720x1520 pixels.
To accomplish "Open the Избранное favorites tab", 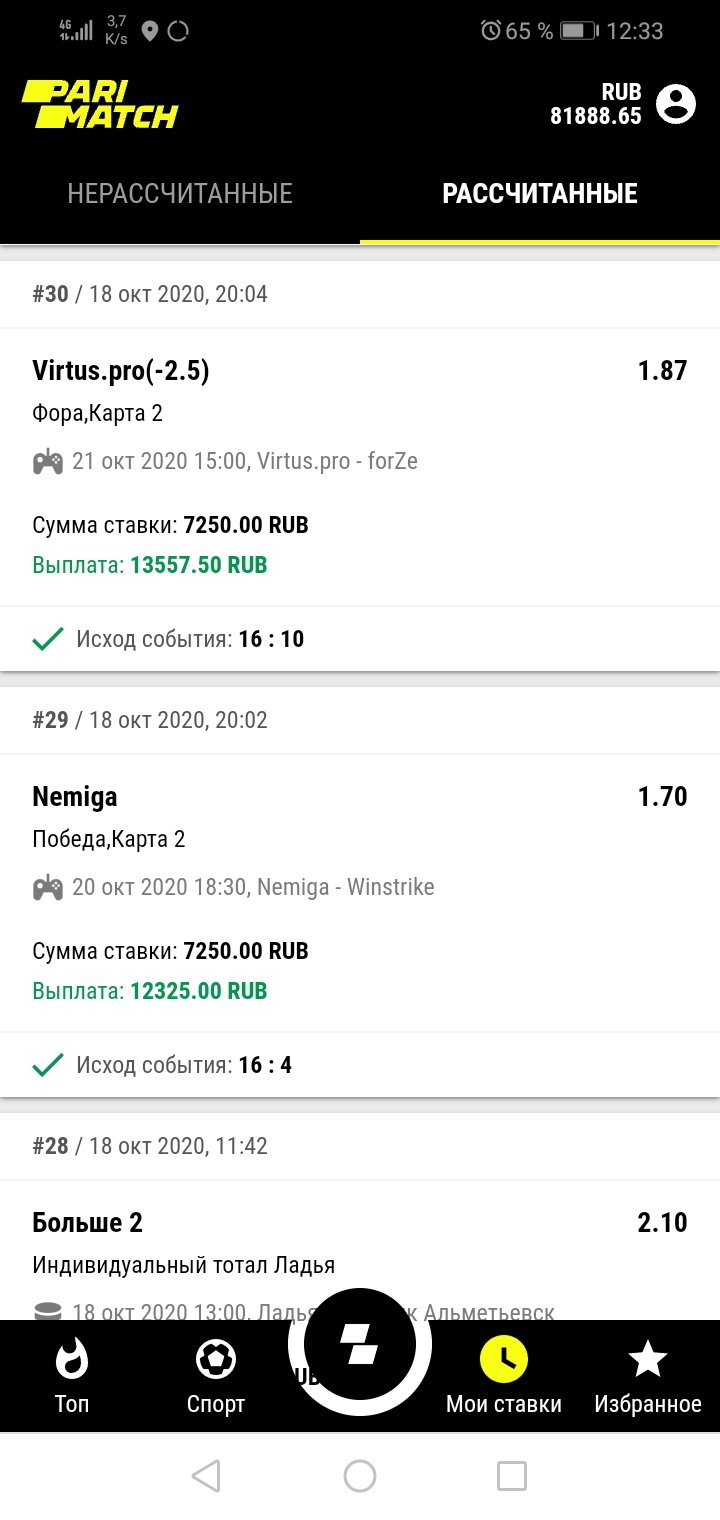I will point(648,1376).
